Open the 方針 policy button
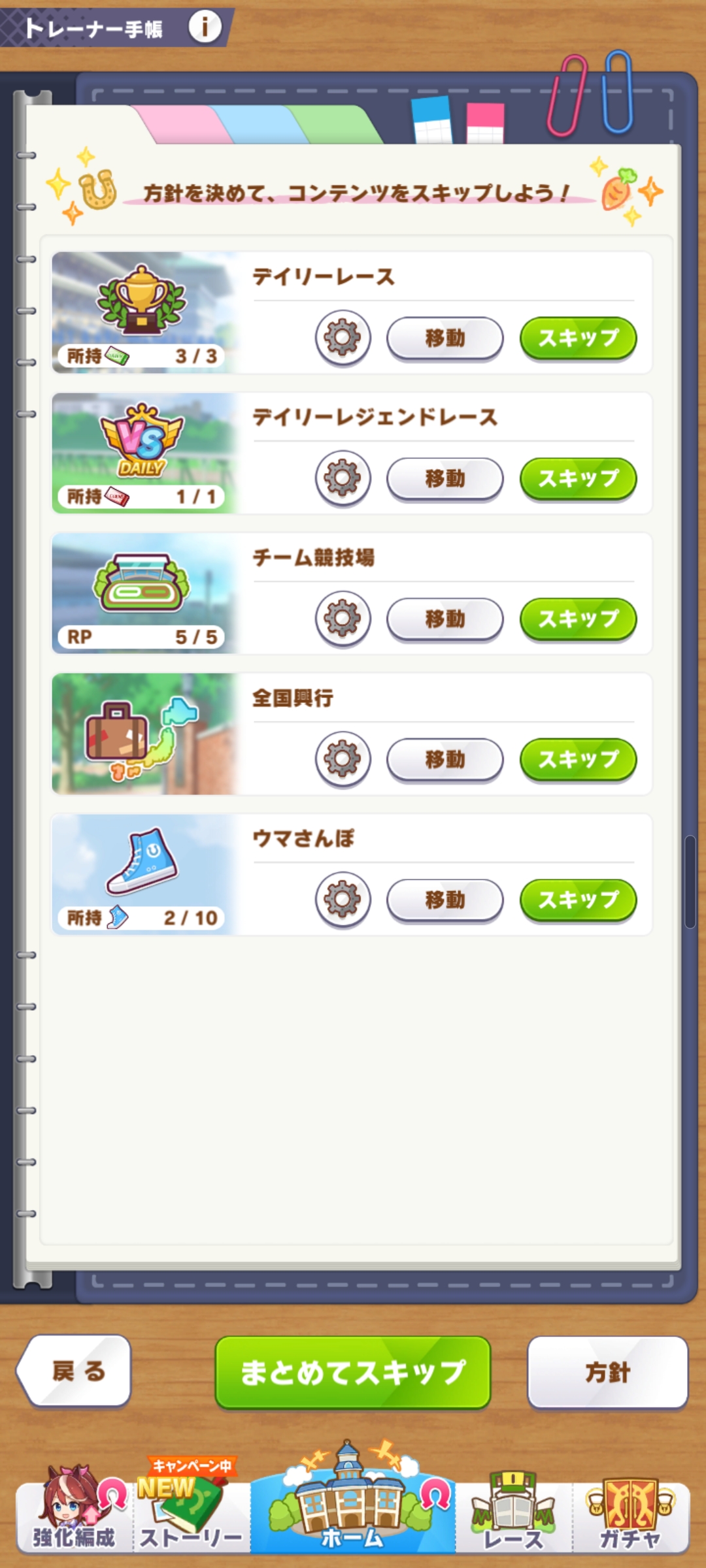This screenshot has width=706, height=1568. tap(607, 1372)
